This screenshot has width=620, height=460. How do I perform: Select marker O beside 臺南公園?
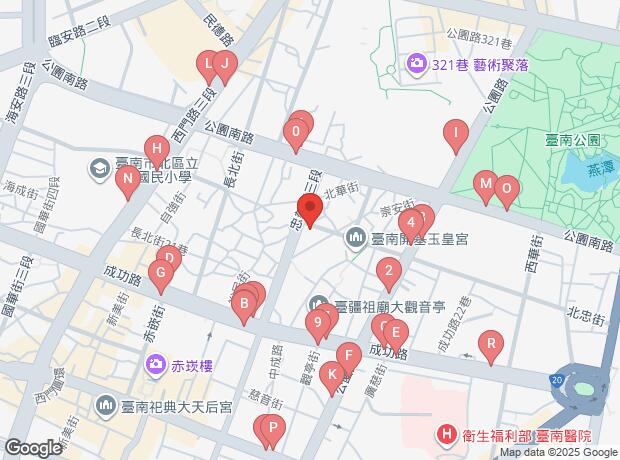click(507, 189)
